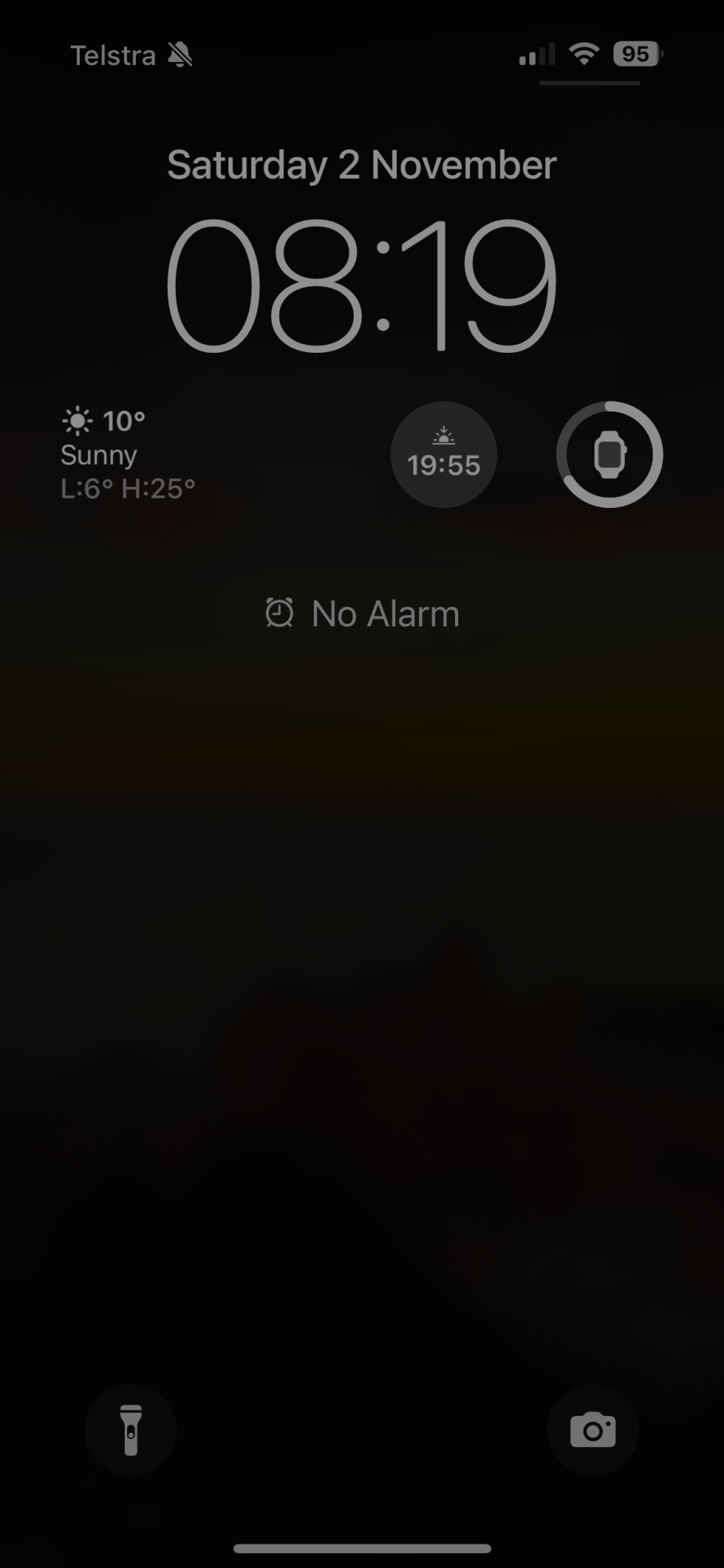Open the watch battery widget
Screen dimensions: 724x1568
point(609,455)
